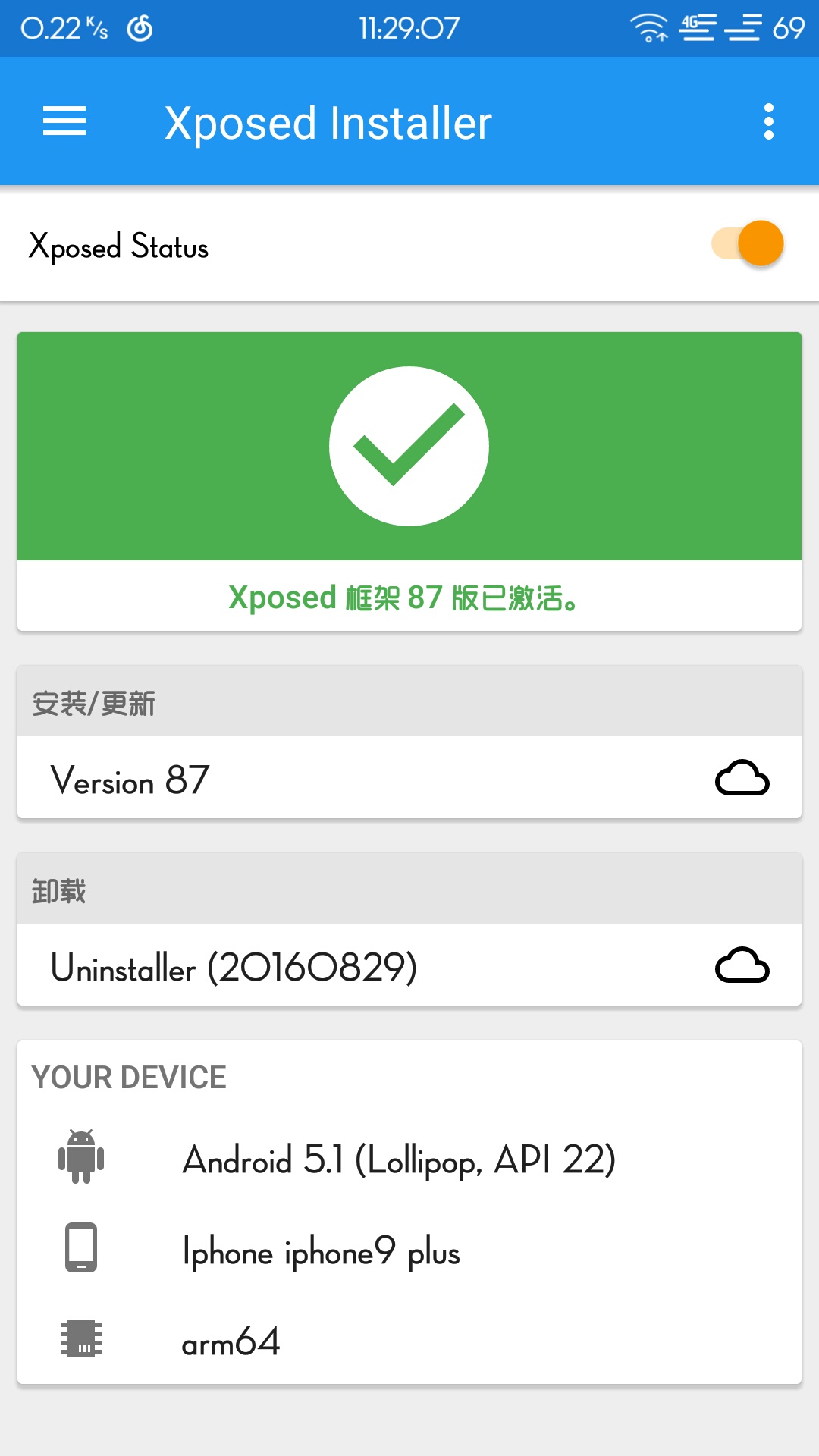Click the cloud download icon for Uninstaller
The height and width of the screenshot is (1456, 819).
pos(744,966)
